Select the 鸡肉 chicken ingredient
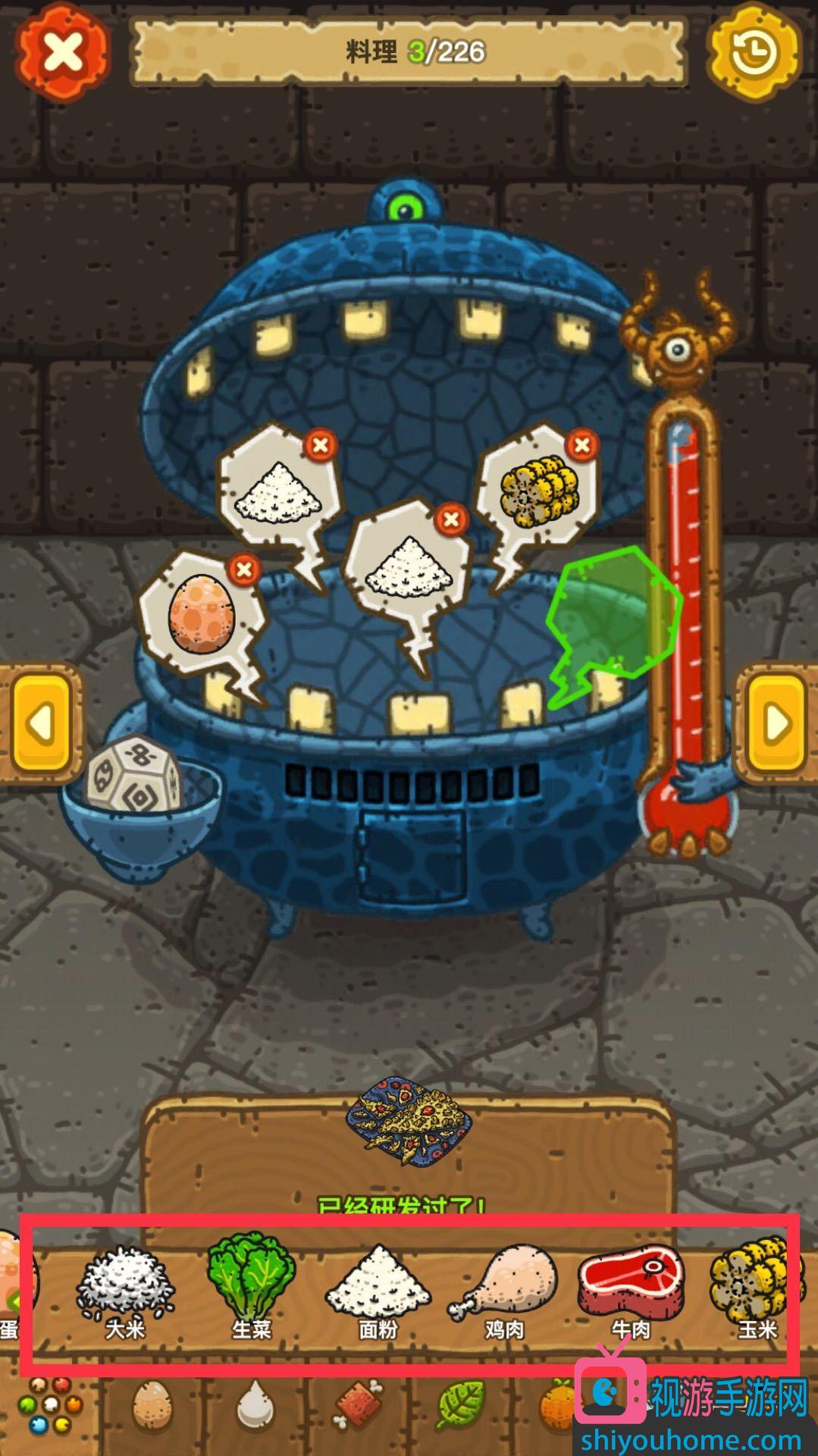818x1456 pixels. point(503,1286)
